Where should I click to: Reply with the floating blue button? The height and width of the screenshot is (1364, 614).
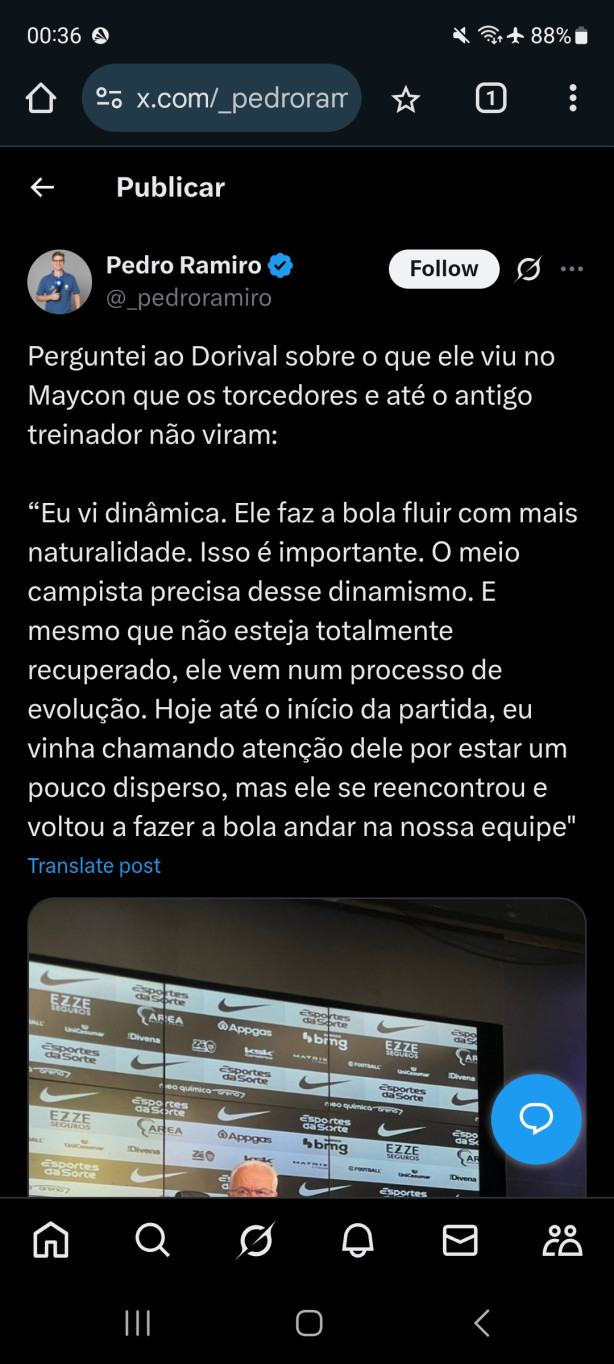click(536, 1119)
